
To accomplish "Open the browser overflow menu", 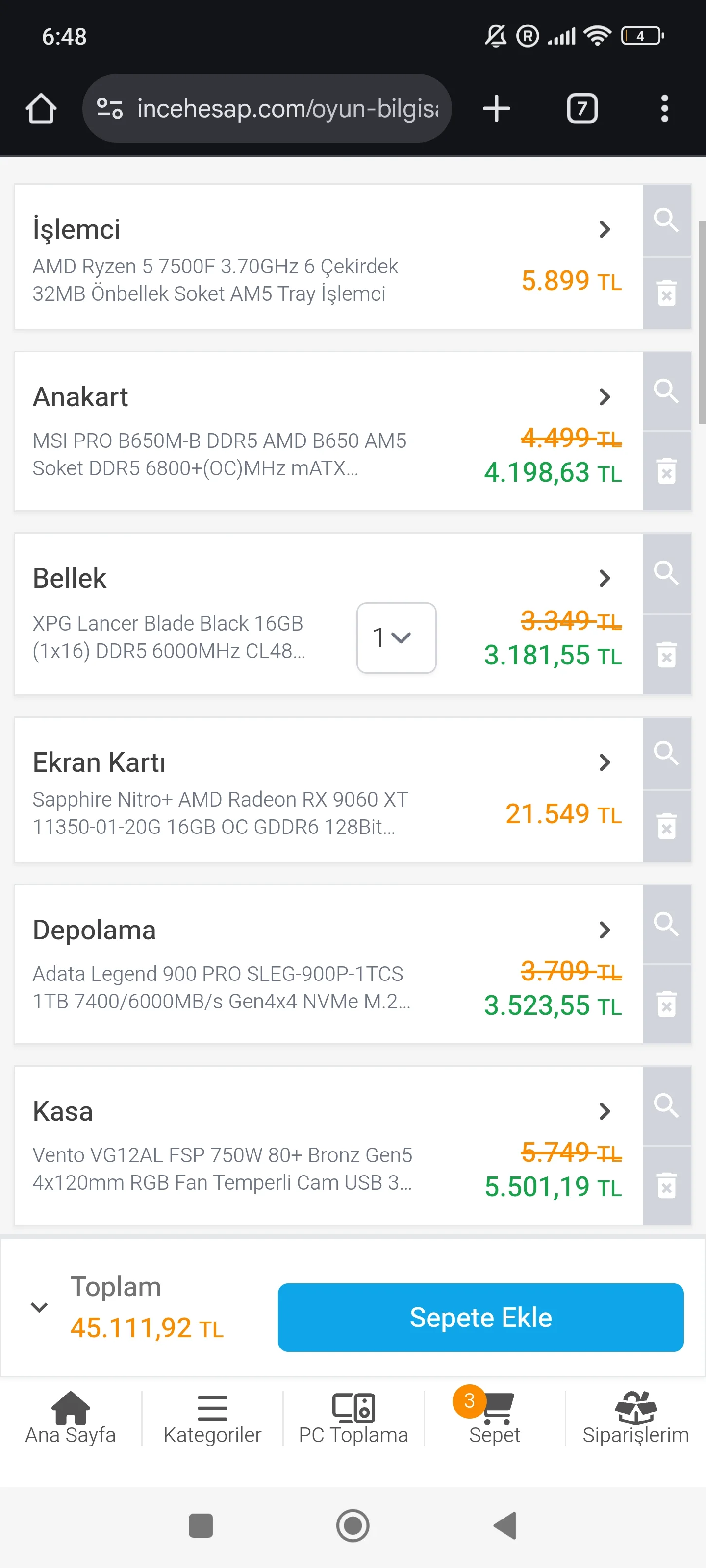I will pos(664,109).
